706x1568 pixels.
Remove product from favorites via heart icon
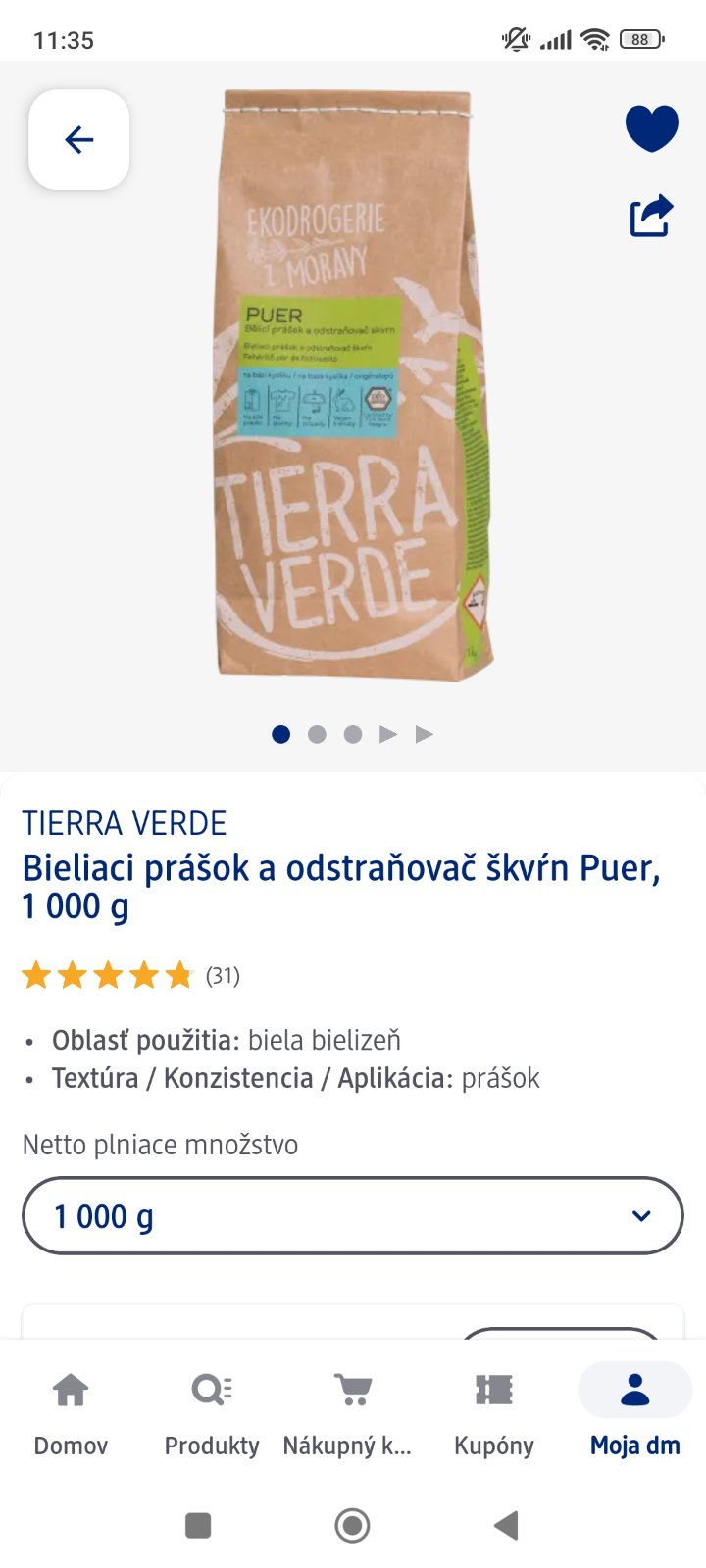[651, 128]
